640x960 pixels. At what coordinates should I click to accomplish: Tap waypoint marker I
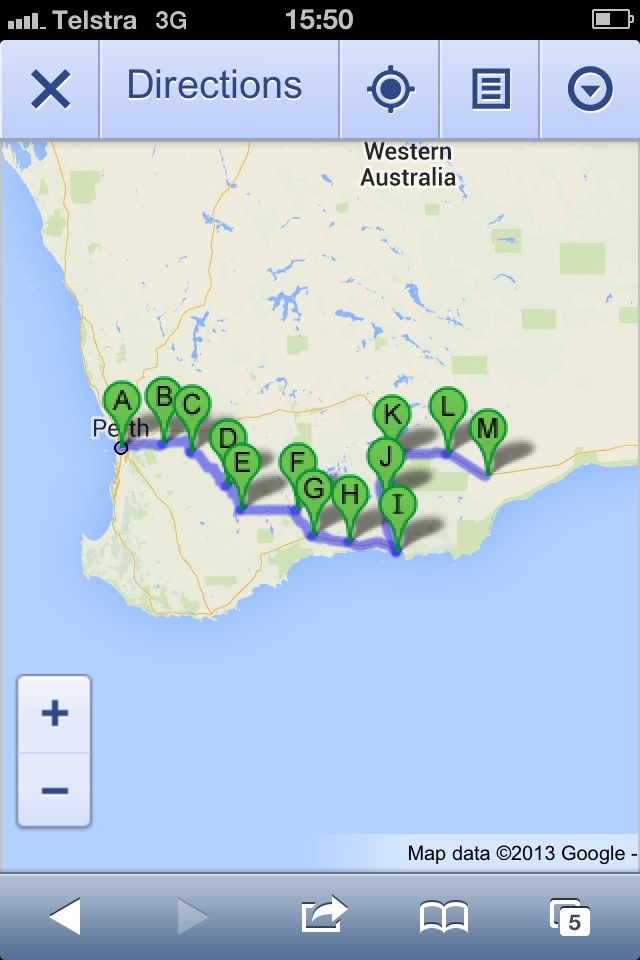398,505
